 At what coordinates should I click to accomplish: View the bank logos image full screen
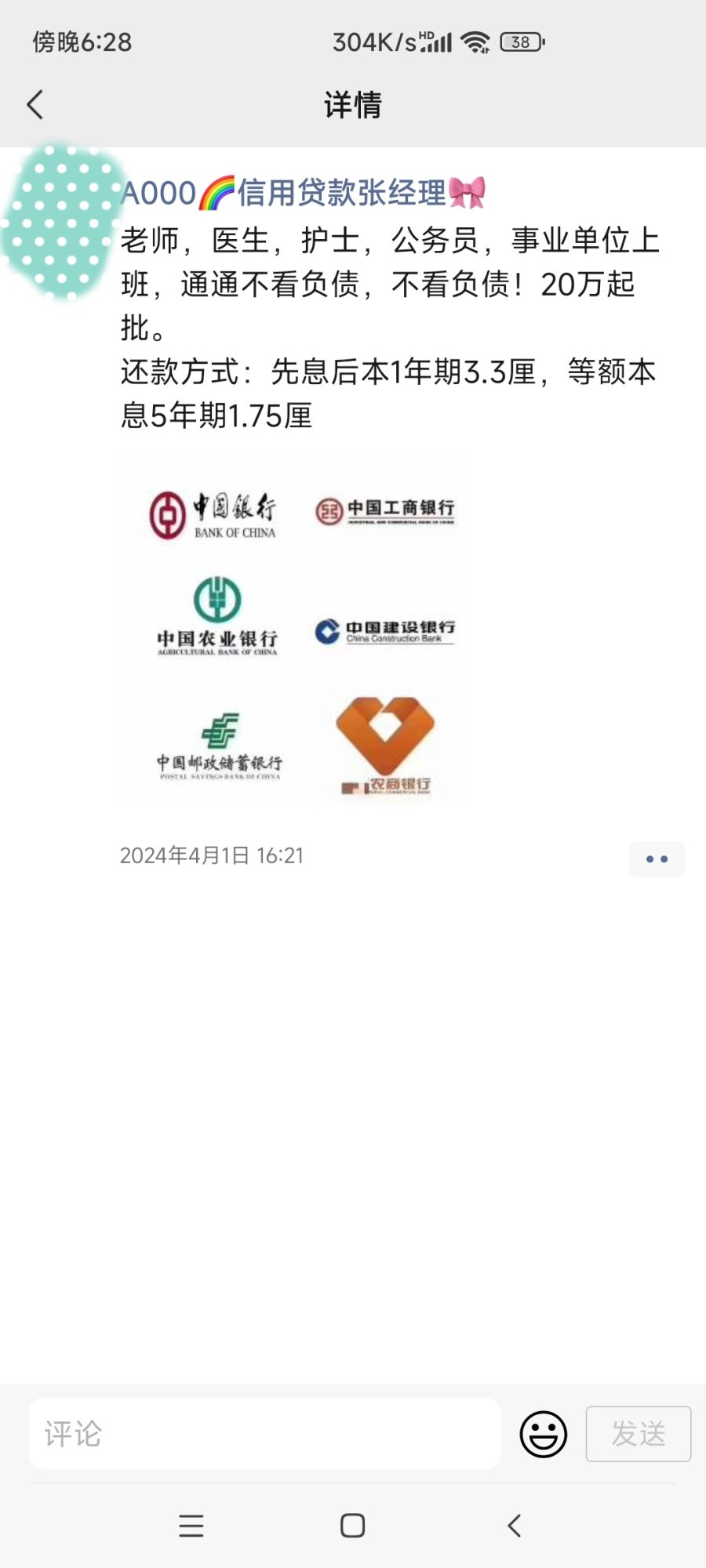click(295, 630)
